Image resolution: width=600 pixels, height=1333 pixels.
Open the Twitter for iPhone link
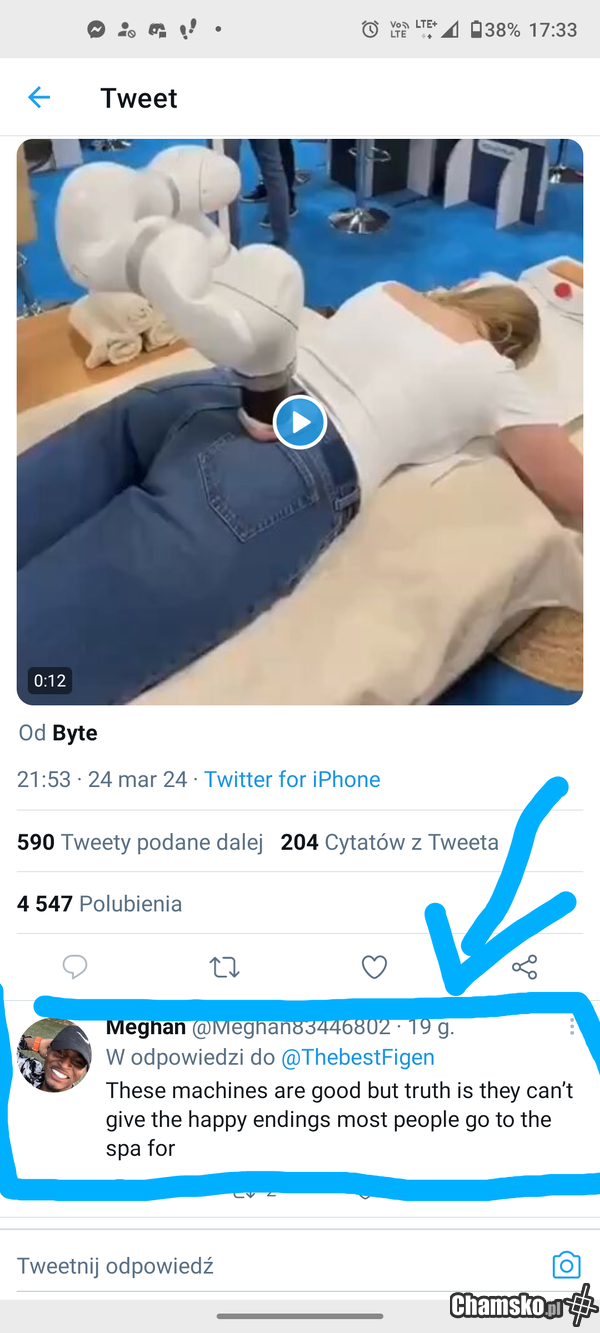click(292, 779)
